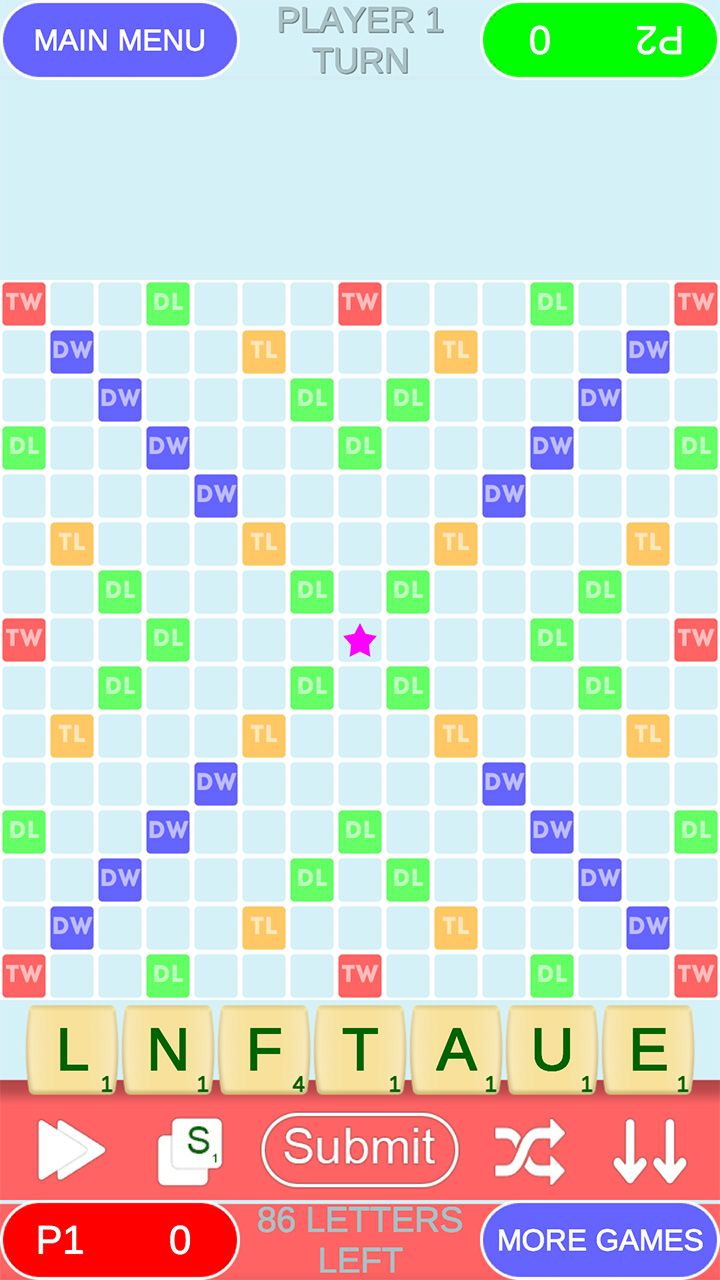
Task: Submit the current word
Action: (x=360, y=1149)
